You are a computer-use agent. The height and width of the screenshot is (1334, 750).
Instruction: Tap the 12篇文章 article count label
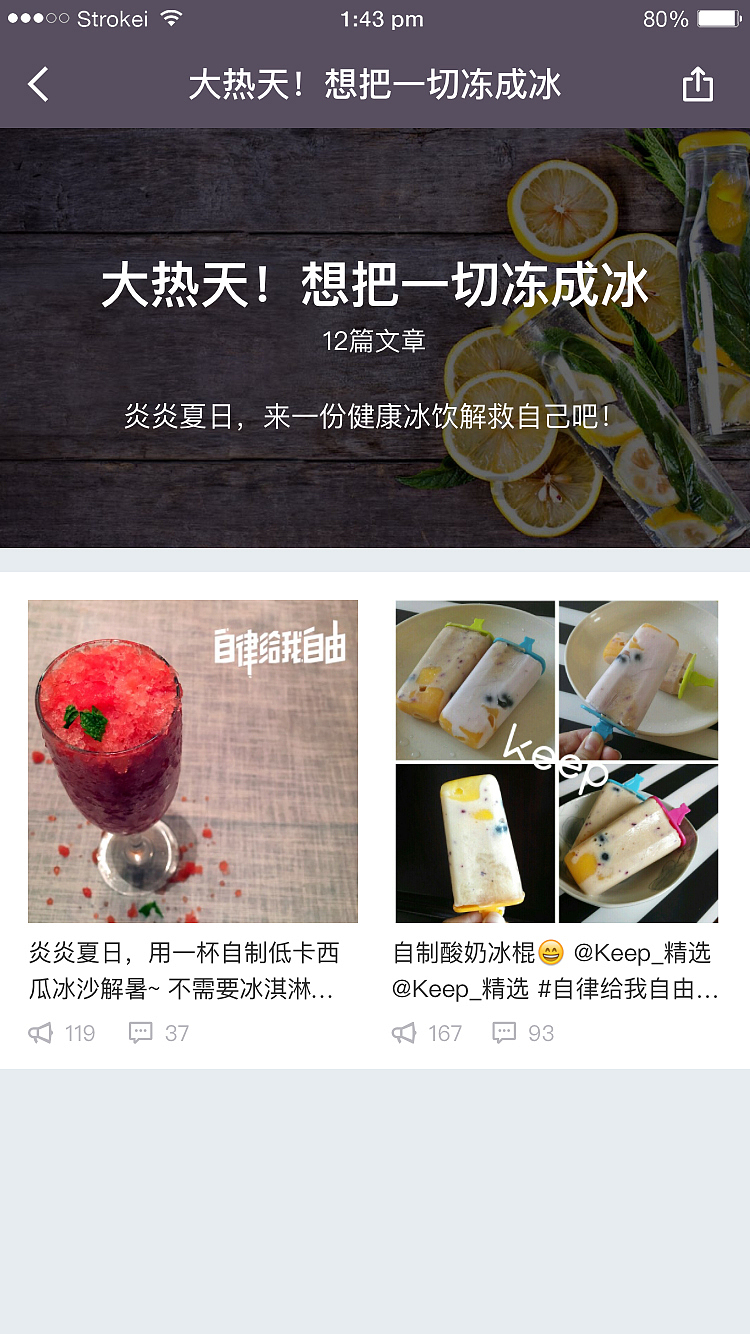(375, 340)
